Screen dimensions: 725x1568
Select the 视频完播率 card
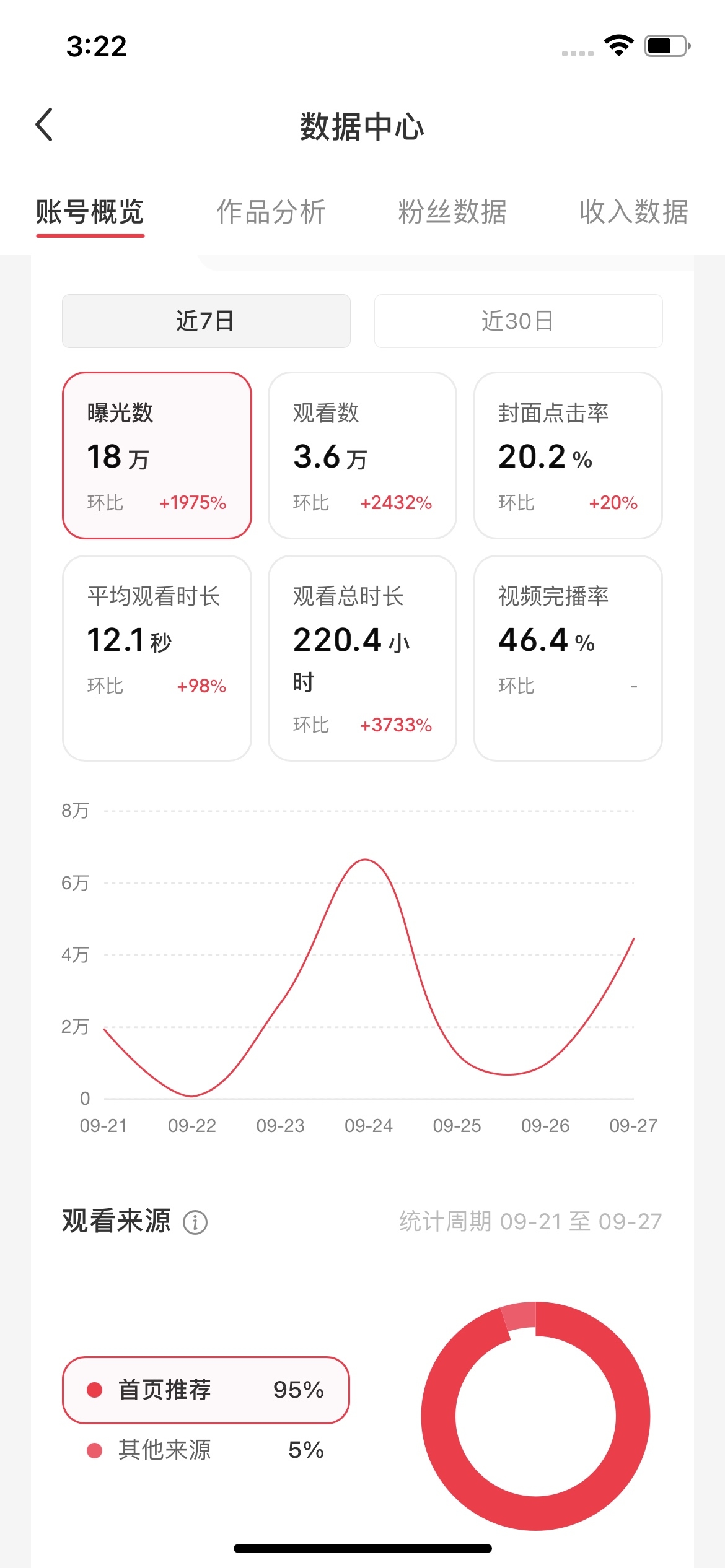click(x=568, y=658)
